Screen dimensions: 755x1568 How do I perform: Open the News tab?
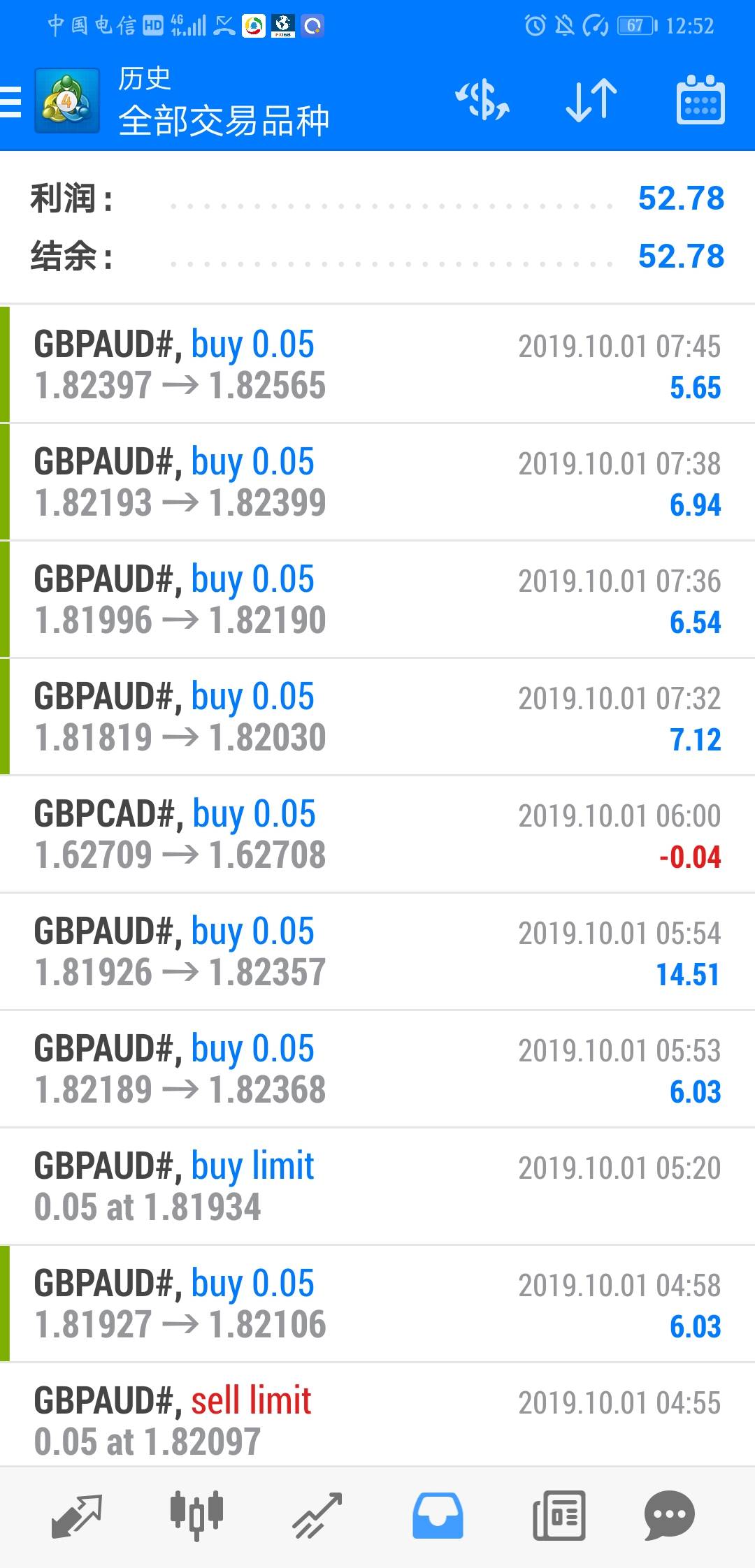click(x=559, y=1516)
